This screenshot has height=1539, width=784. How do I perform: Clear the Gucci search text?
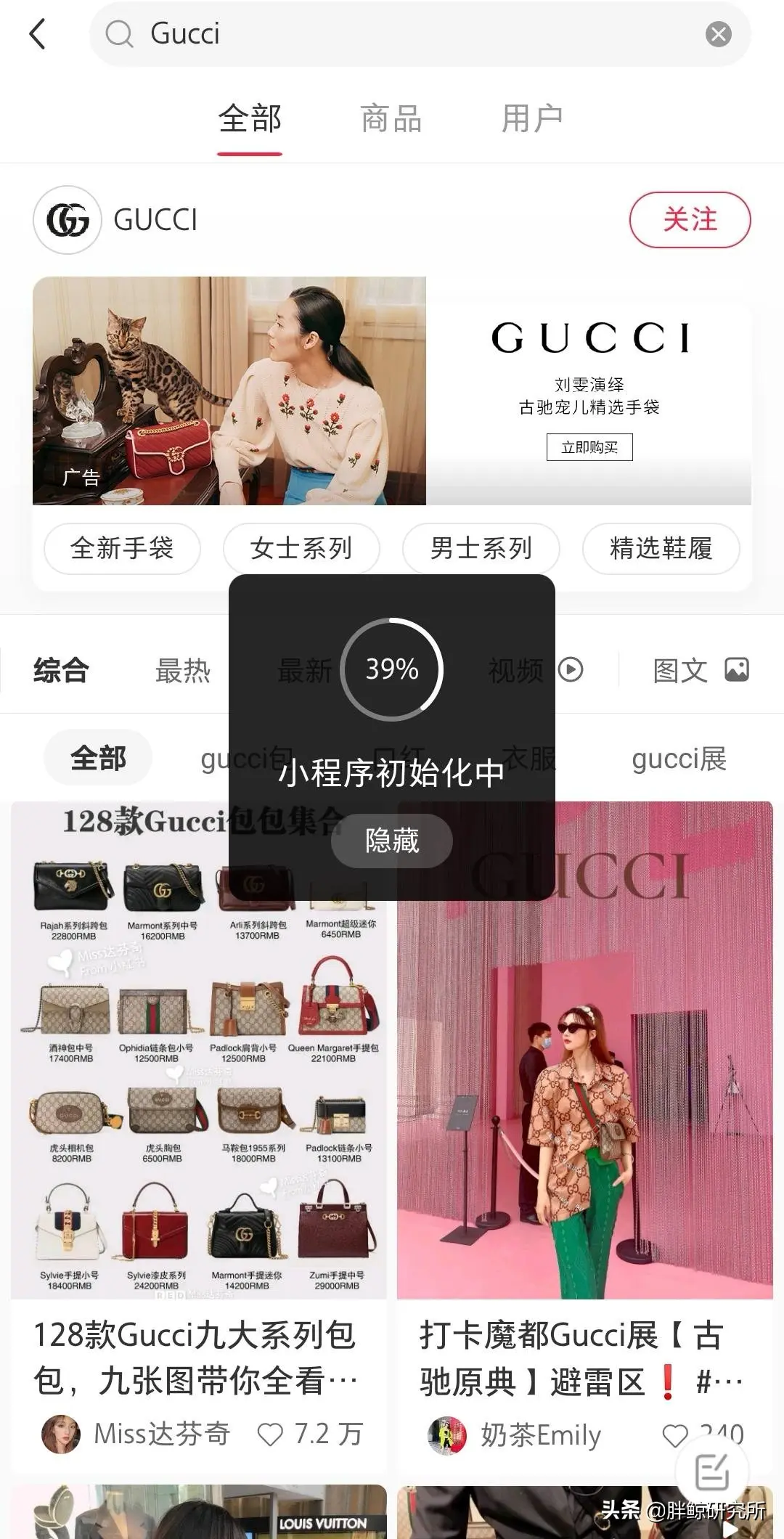(x=718, y=34)
